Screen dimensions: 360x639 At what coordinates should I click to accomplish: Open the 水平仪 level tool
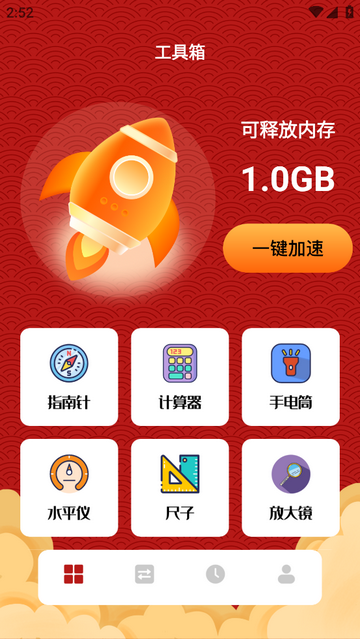pos(69,488)
